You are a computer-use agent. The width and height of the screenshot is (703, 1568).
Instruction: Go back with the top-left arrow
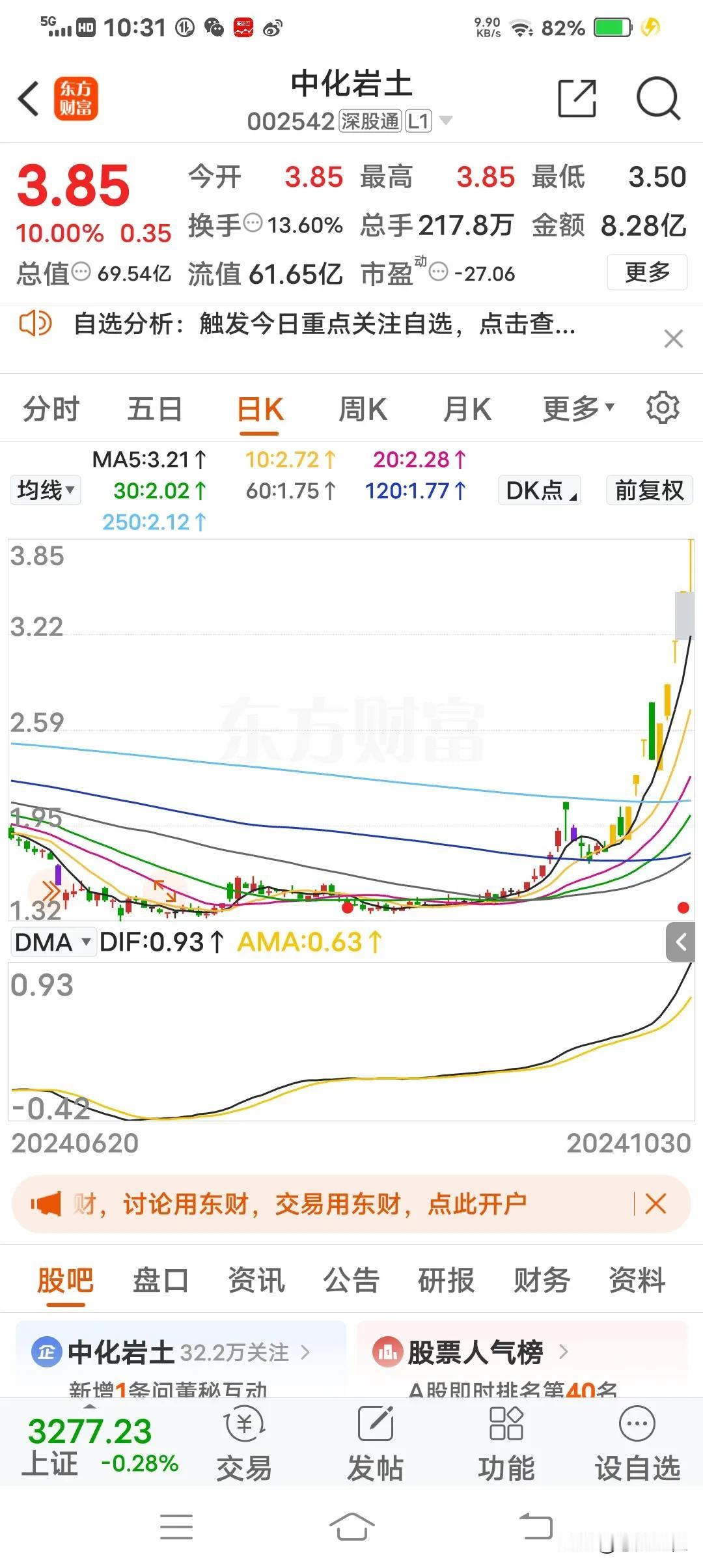click(29, 99)
